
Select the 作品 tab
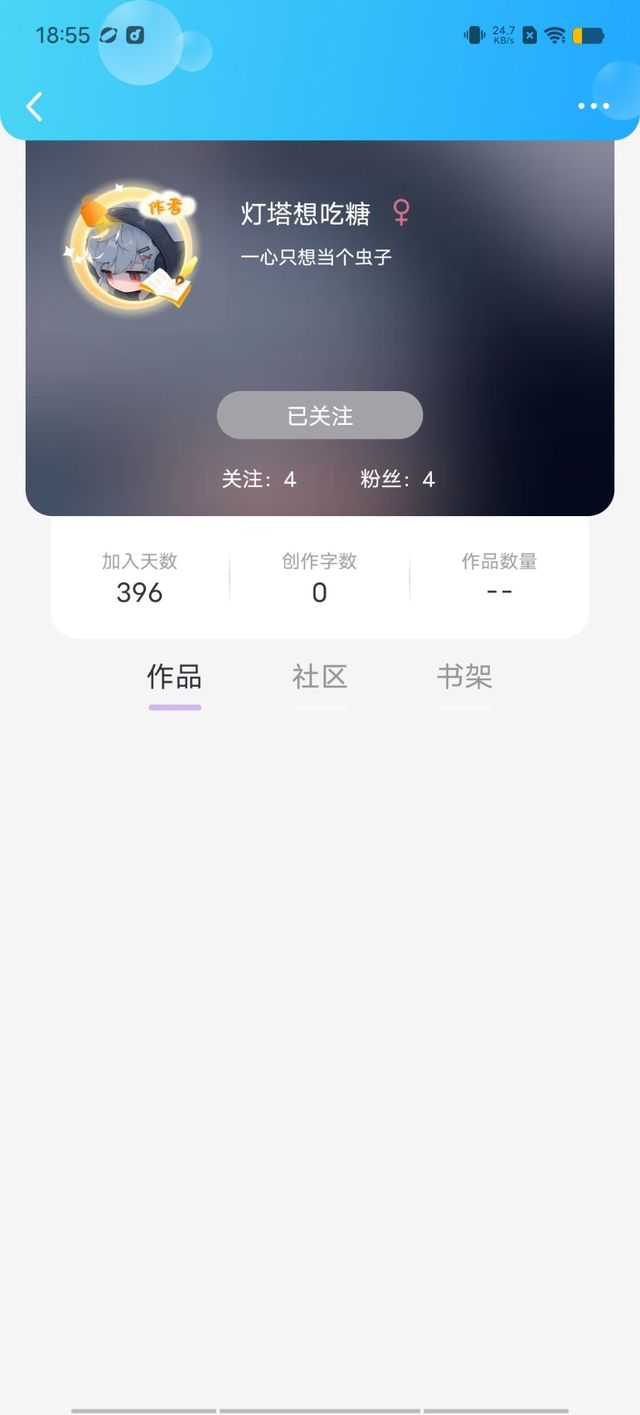tap(175, 678)
